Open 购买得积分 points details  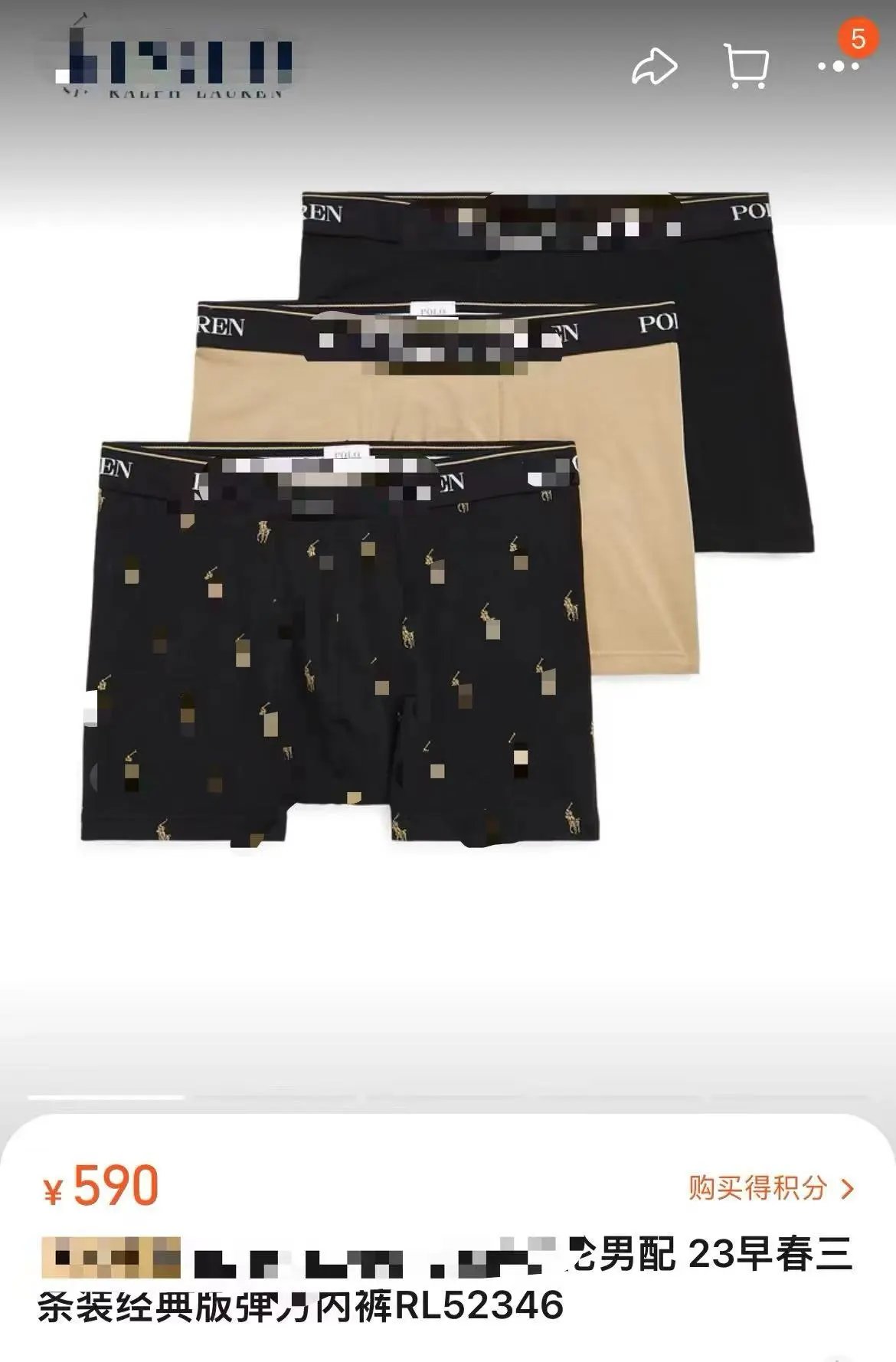770,1188
